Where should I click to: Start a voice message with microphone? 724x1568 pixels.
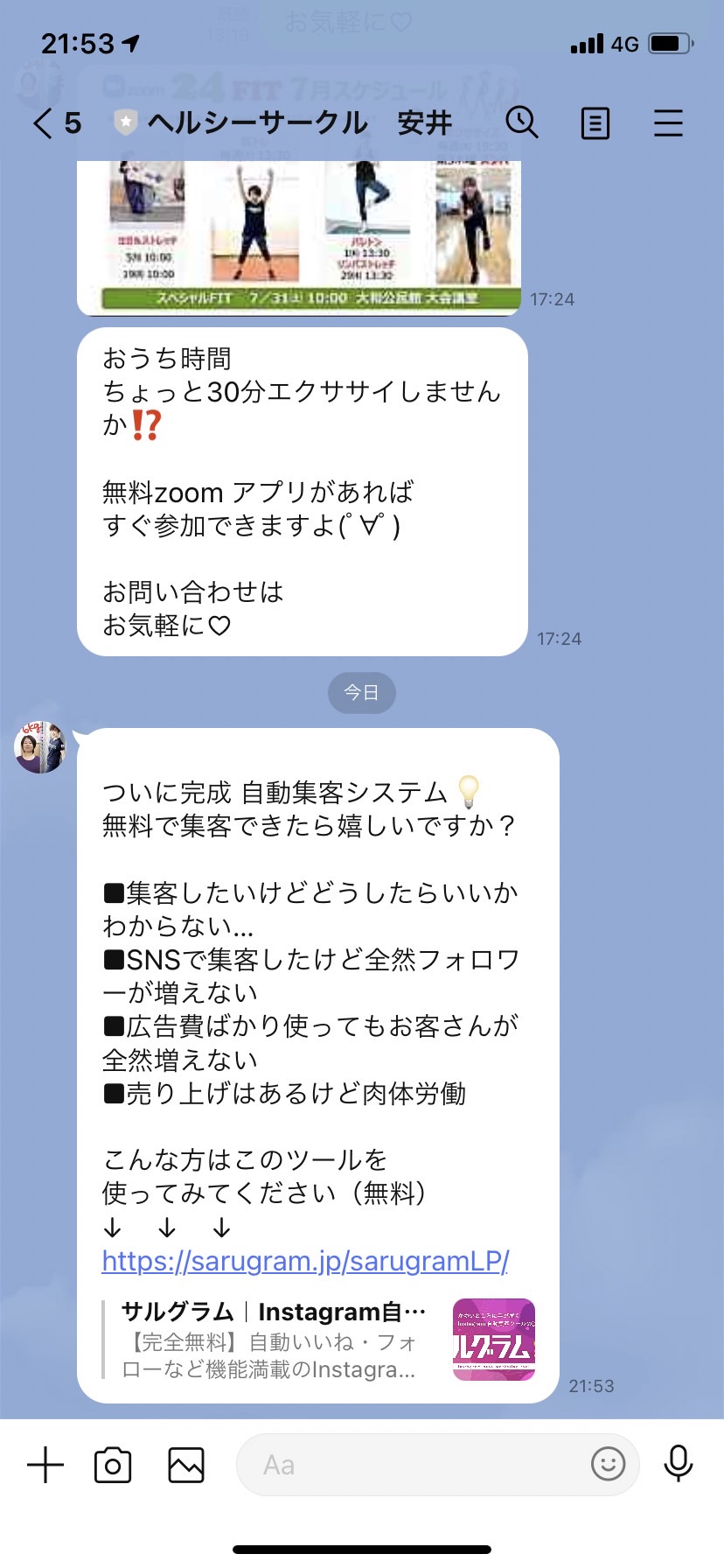(x=679, y=1463)
